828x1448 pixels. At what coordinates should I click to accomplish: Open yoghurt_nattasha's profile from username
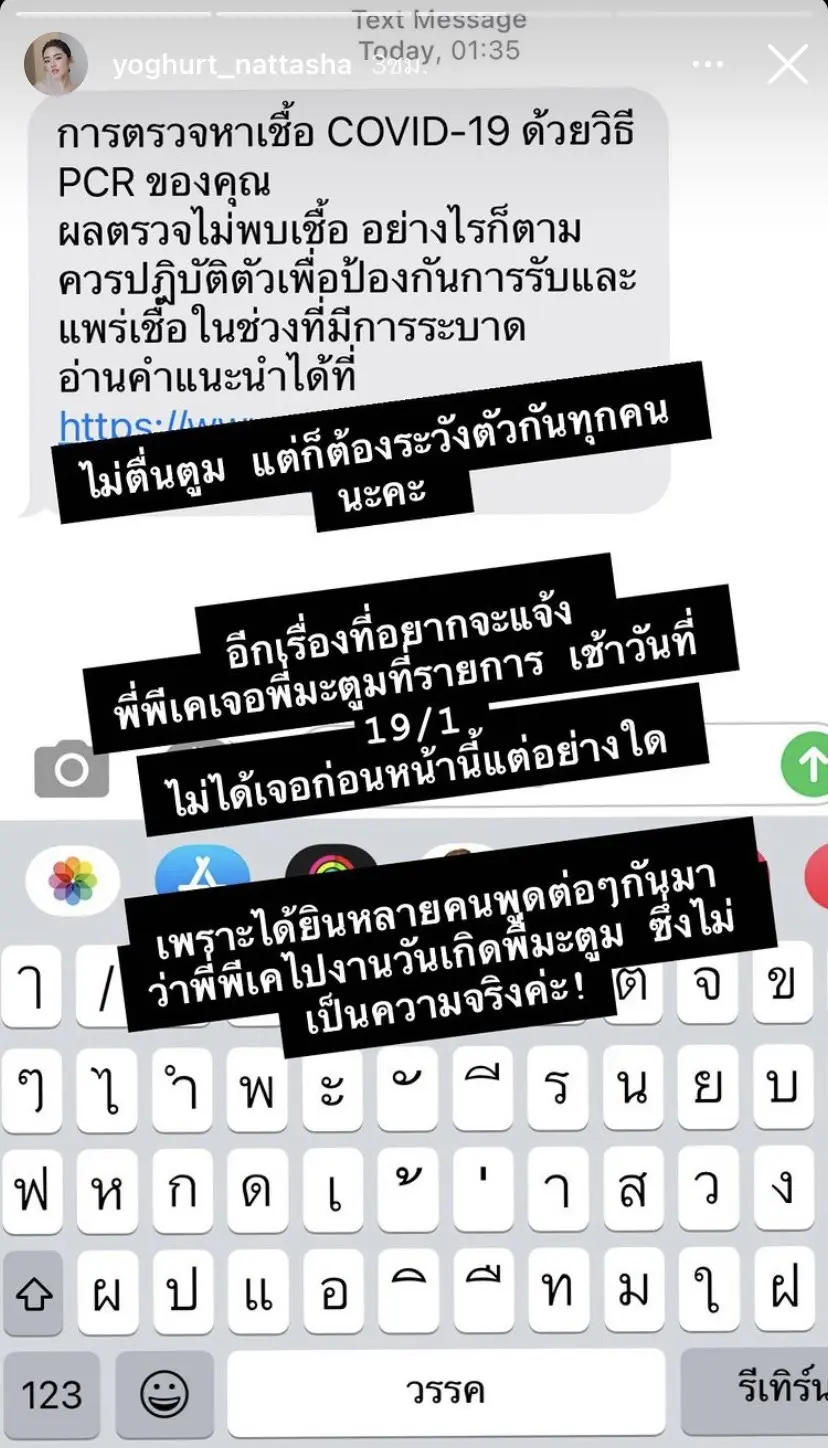point(231,66)
